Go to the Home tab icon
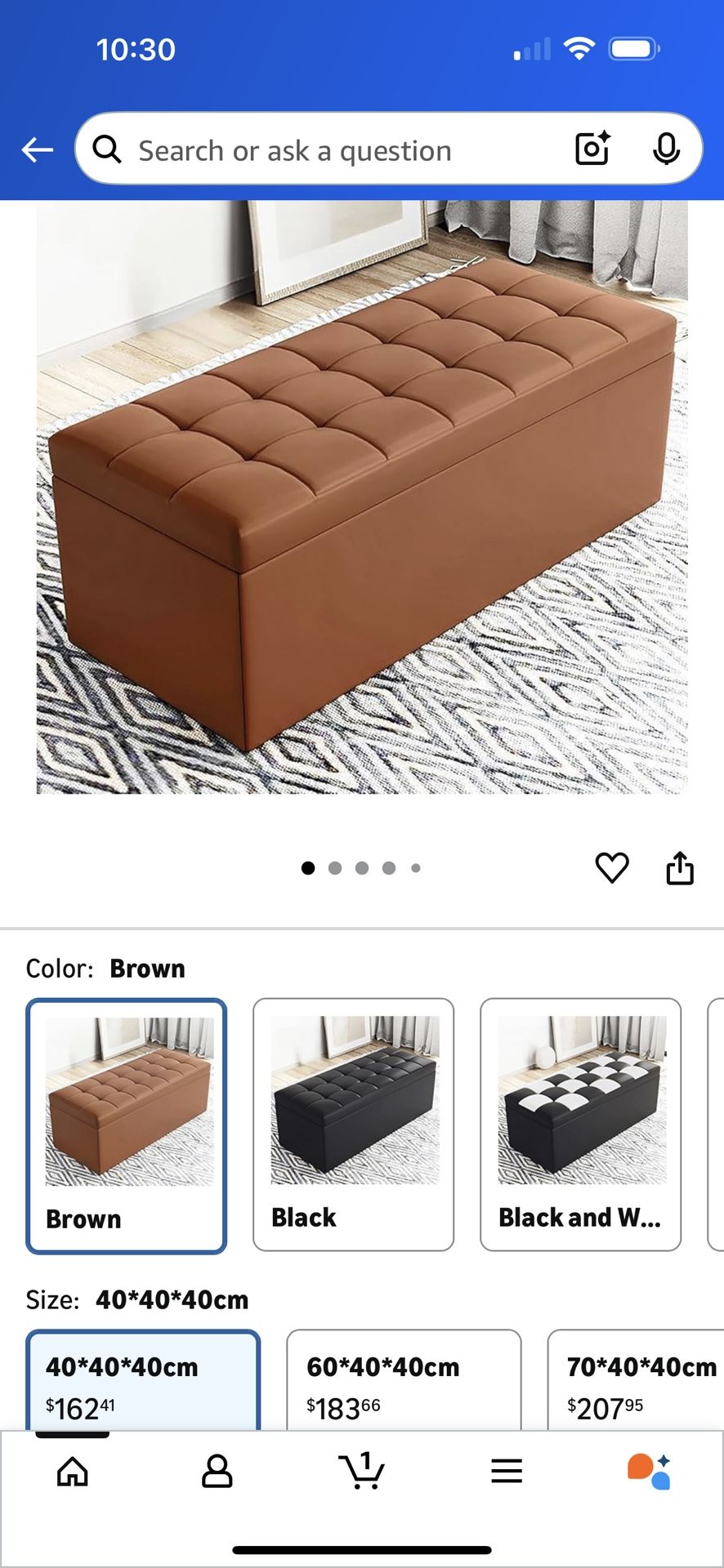The height and width of the screenshot is (1568, 724). click(x=72, y=1472)
